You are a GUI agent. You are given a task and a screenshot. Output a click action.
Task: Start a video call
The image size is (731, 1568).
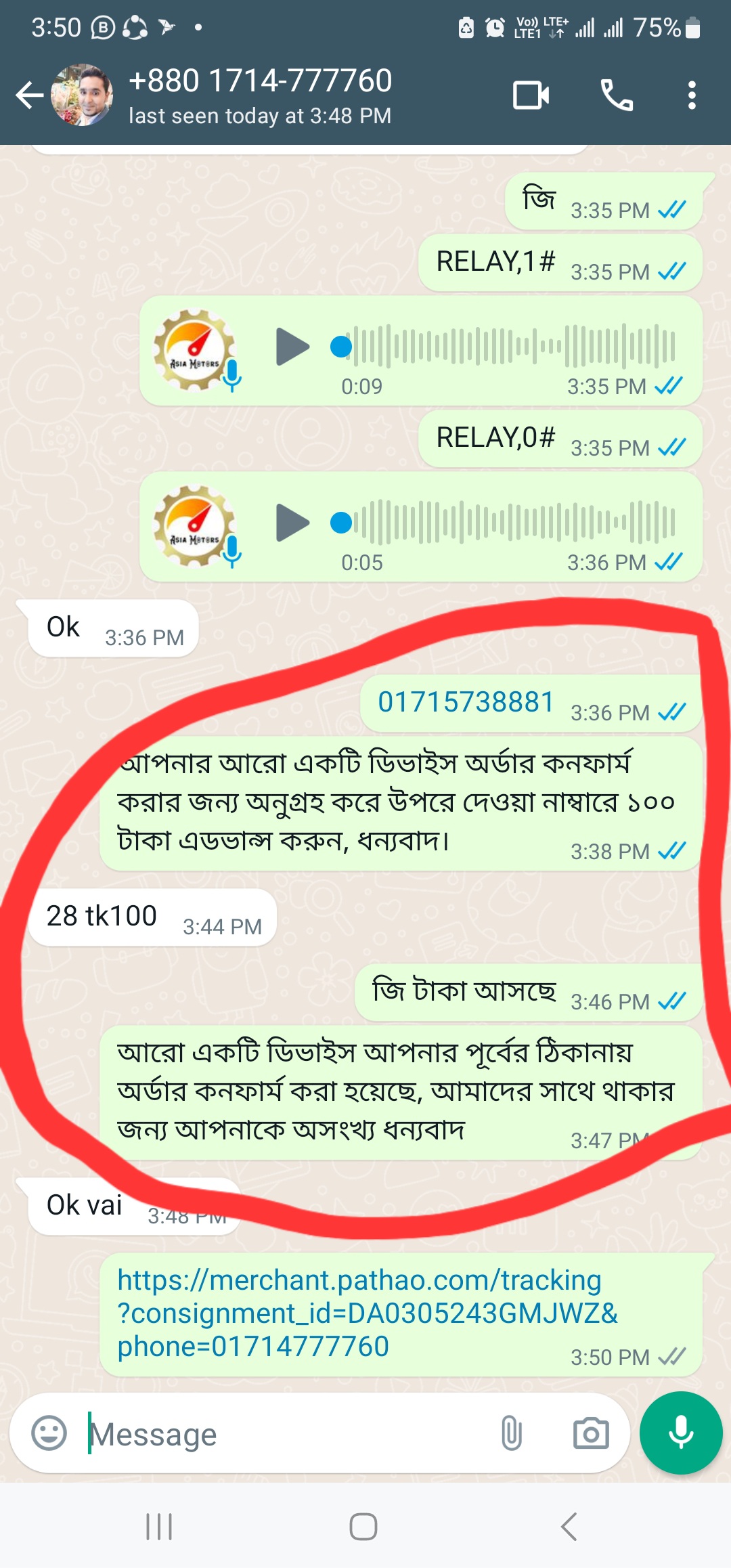(531, 95)
